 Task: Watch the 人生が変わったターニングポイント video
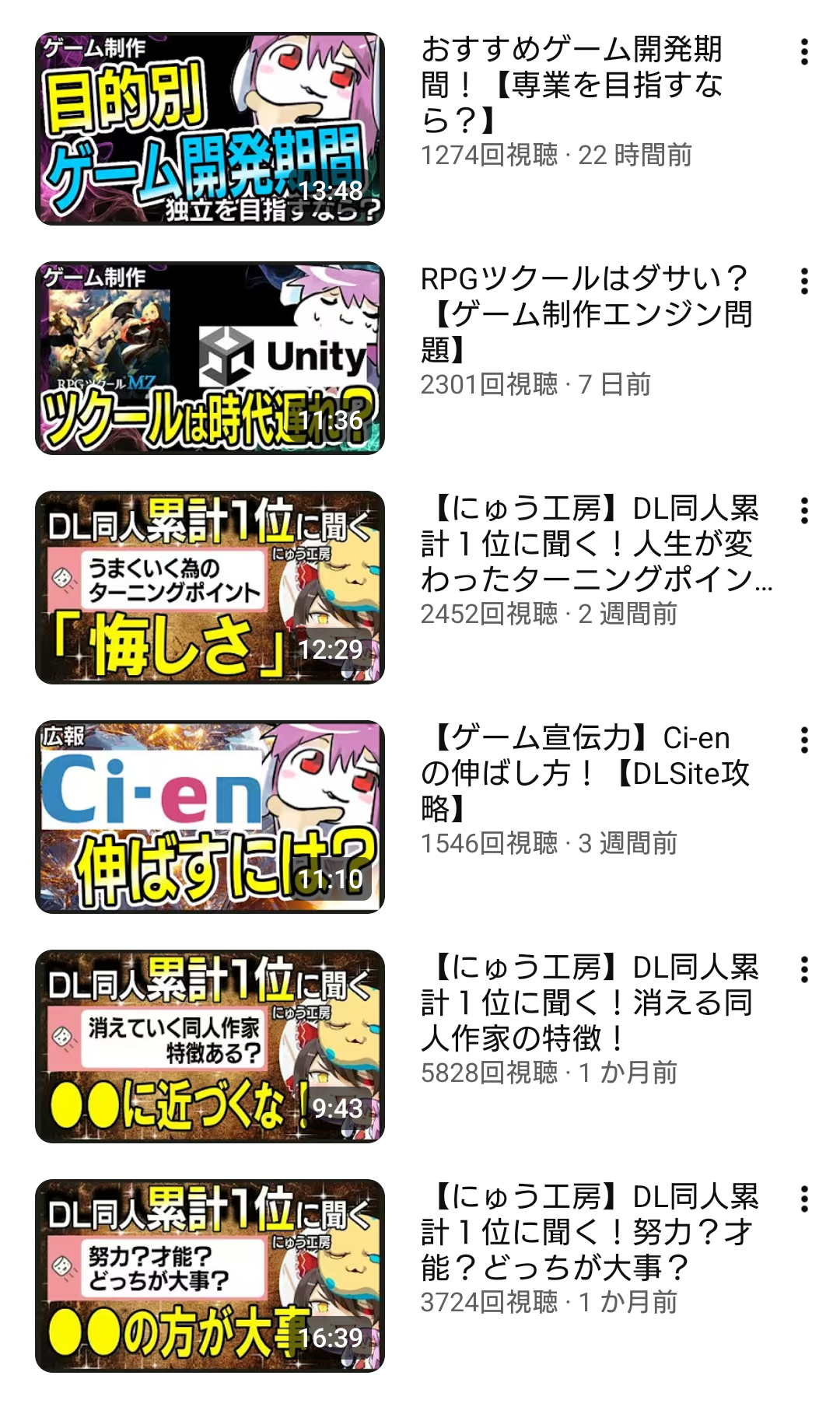tap(210, 587)
